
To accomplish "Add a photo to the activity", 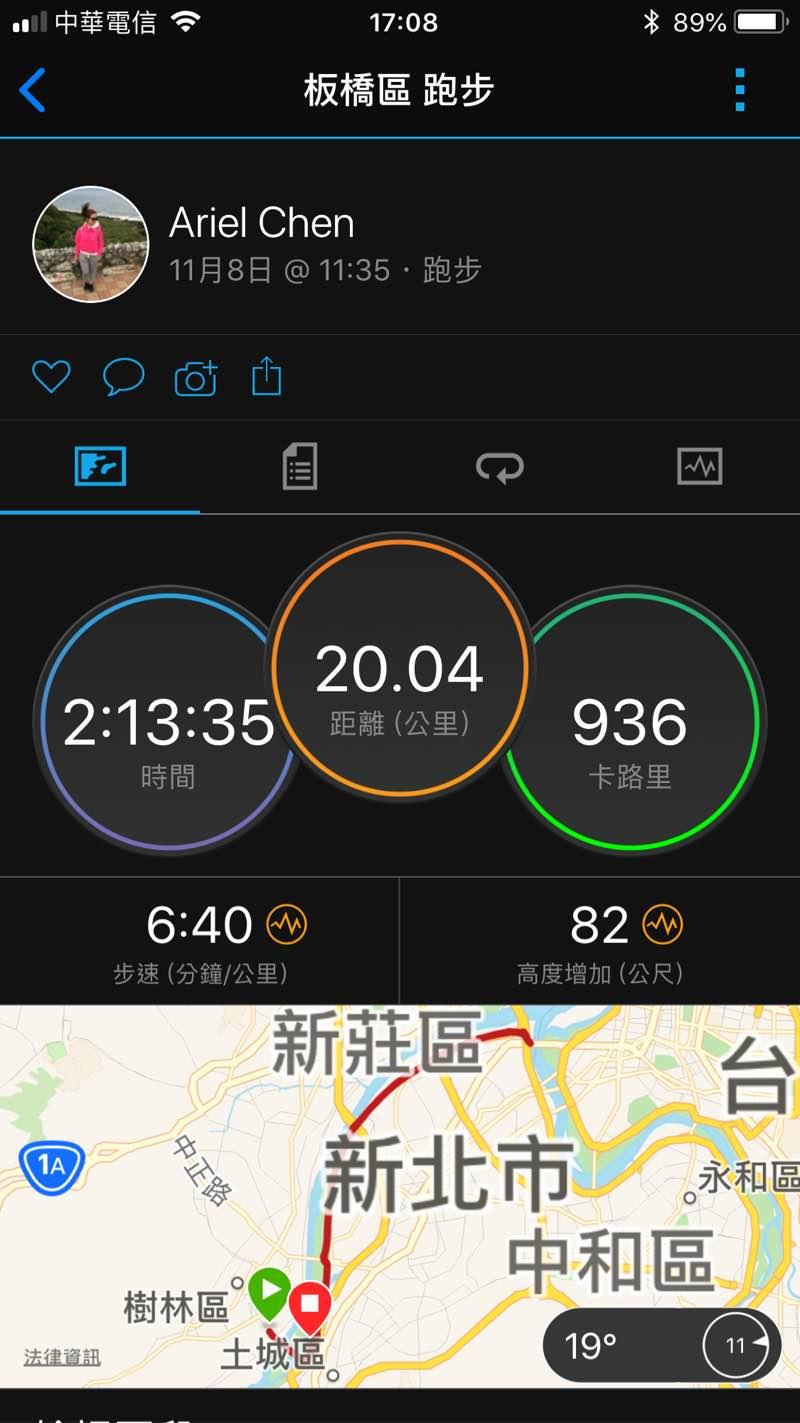I will pyautogui.click(x=196, y=378).
